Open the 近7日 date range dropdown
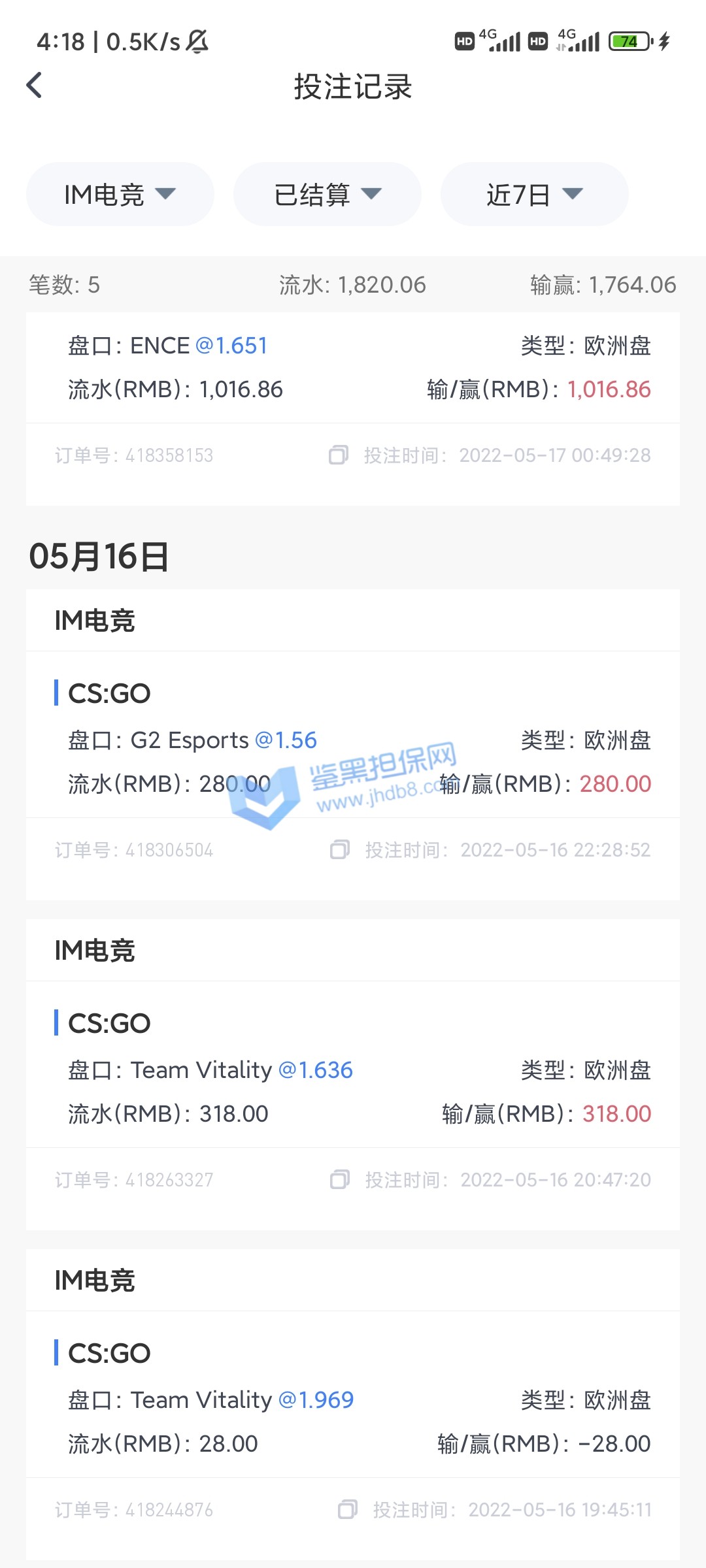Viewport: 706px width, 1568px height. 534,195
